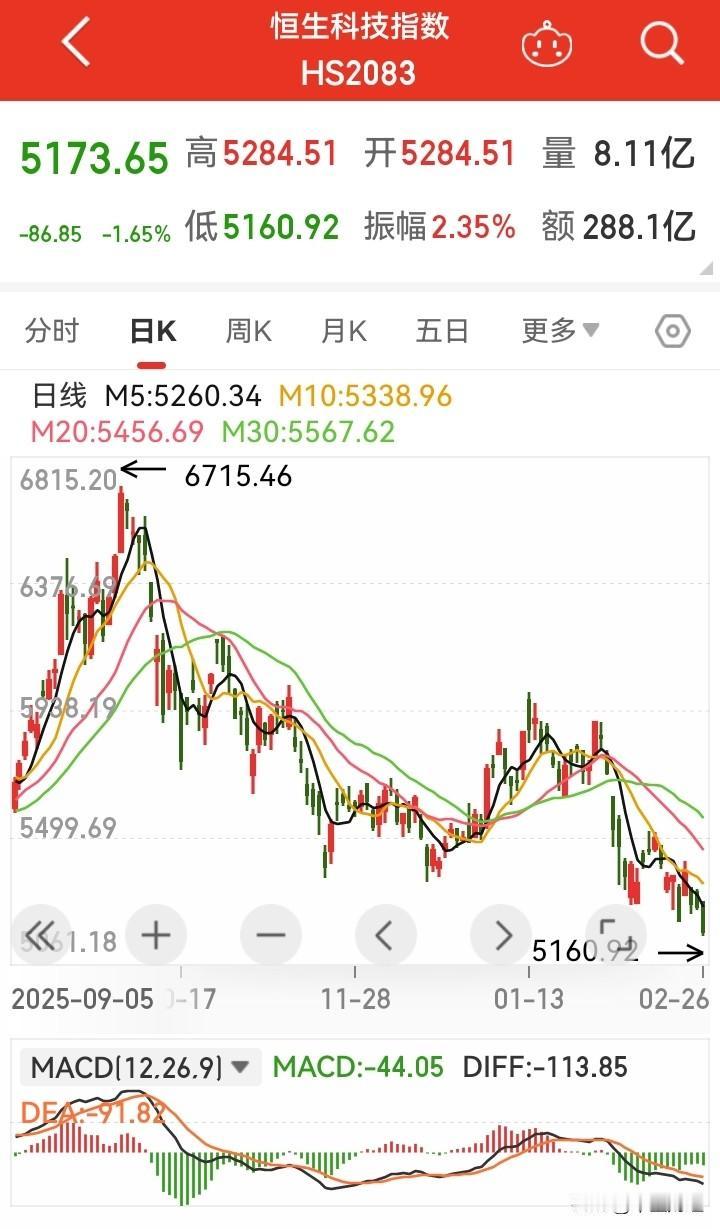Switch to landscape view with the rotate icon
The image size is (720, 1229).
[615, 935]
